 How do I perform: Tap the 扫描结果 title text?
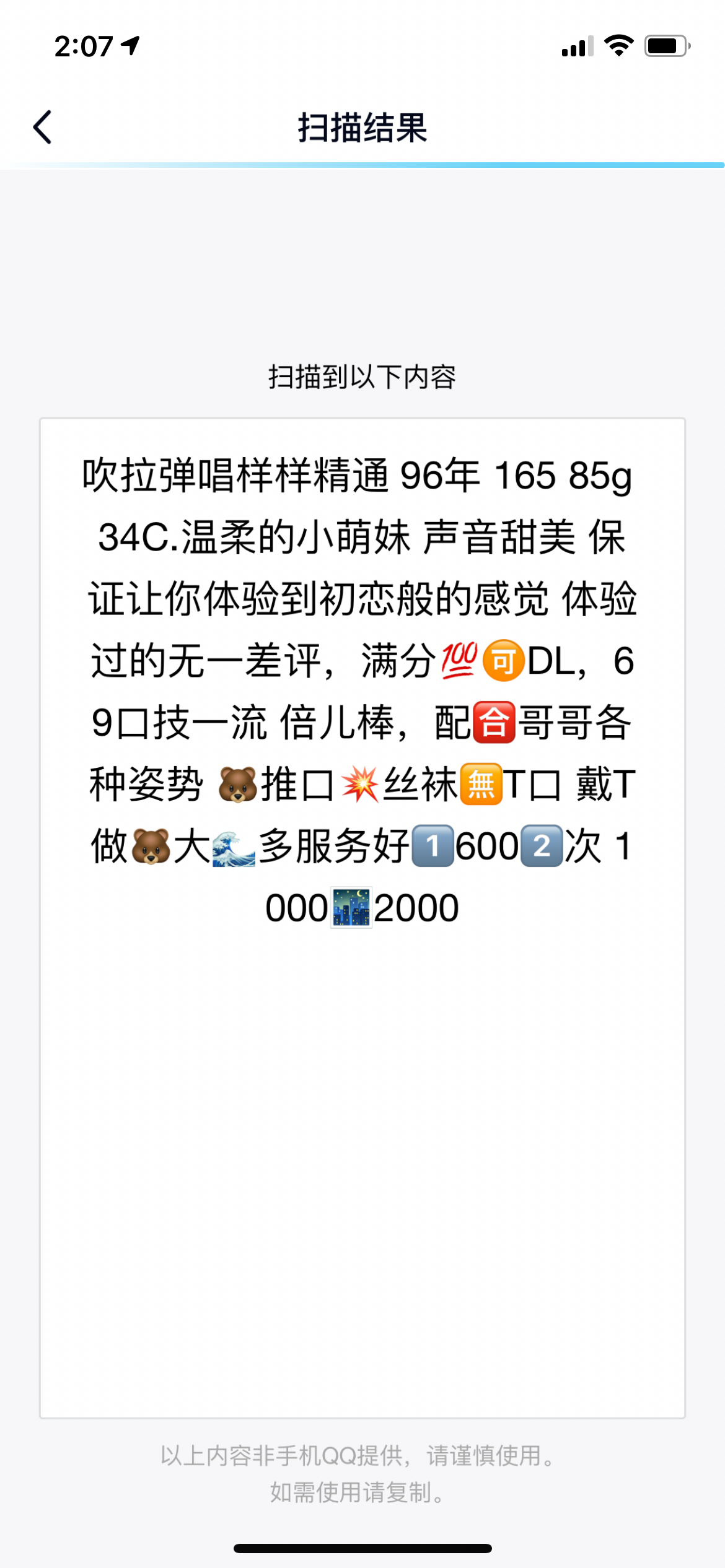pos(362,127)
